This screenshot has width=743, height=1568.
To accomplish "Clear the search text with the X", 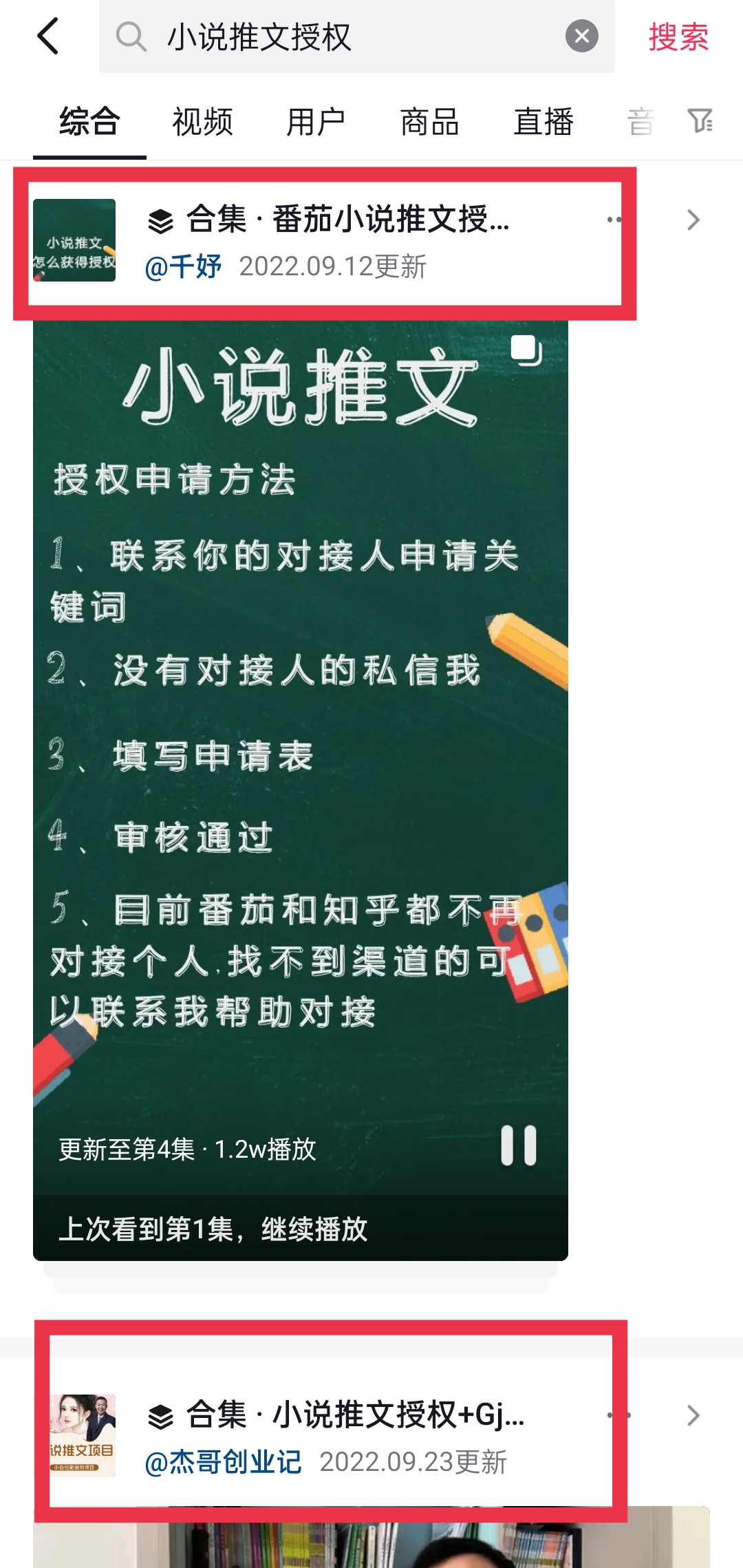I will [x=581, y=36].
